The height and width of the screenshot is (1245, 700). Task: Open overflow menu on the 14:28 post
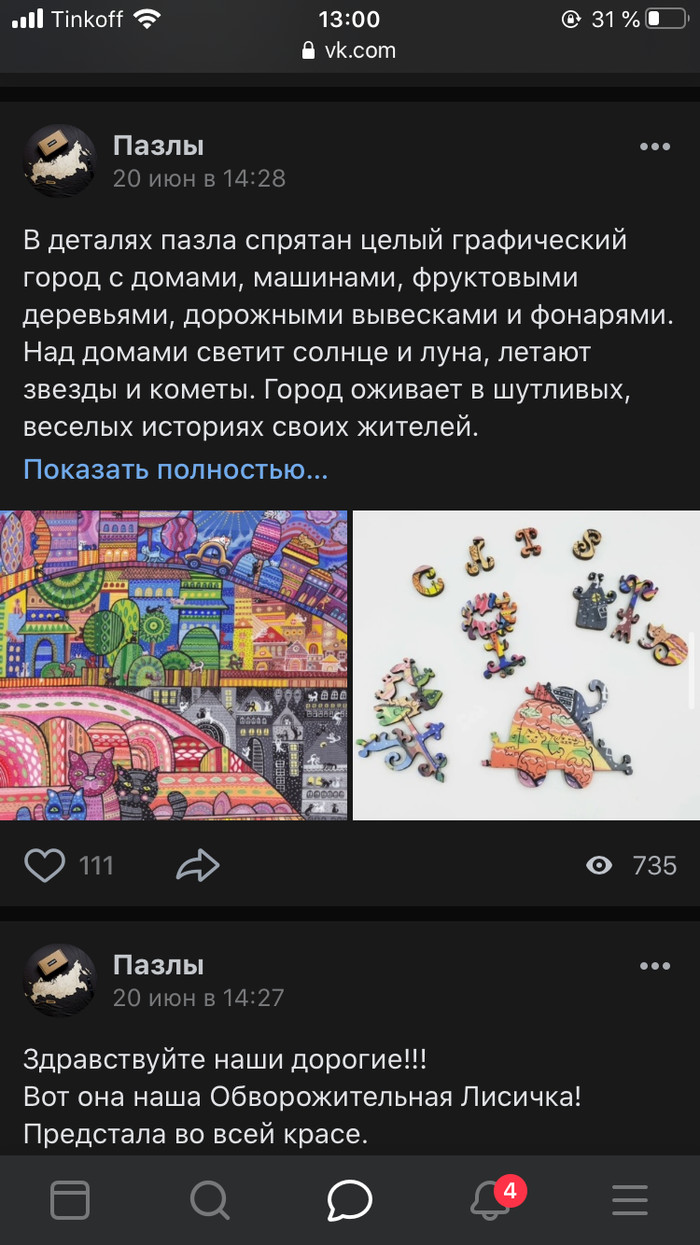pos(654,147)
